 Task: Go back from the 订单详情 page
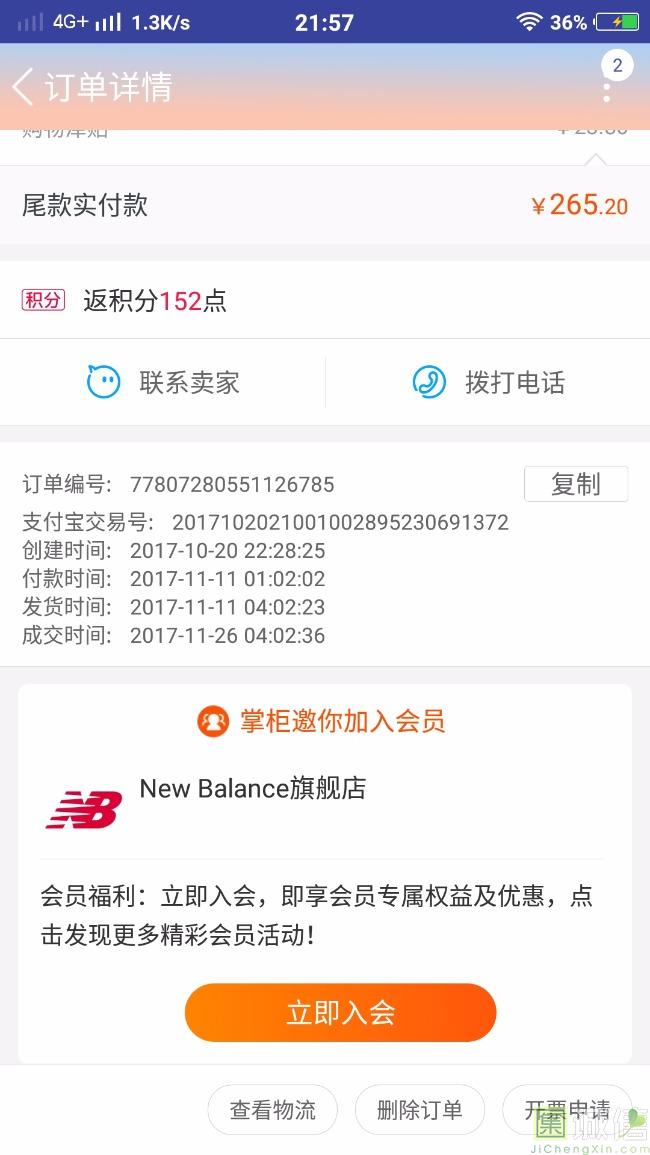(x=23, y=87)
